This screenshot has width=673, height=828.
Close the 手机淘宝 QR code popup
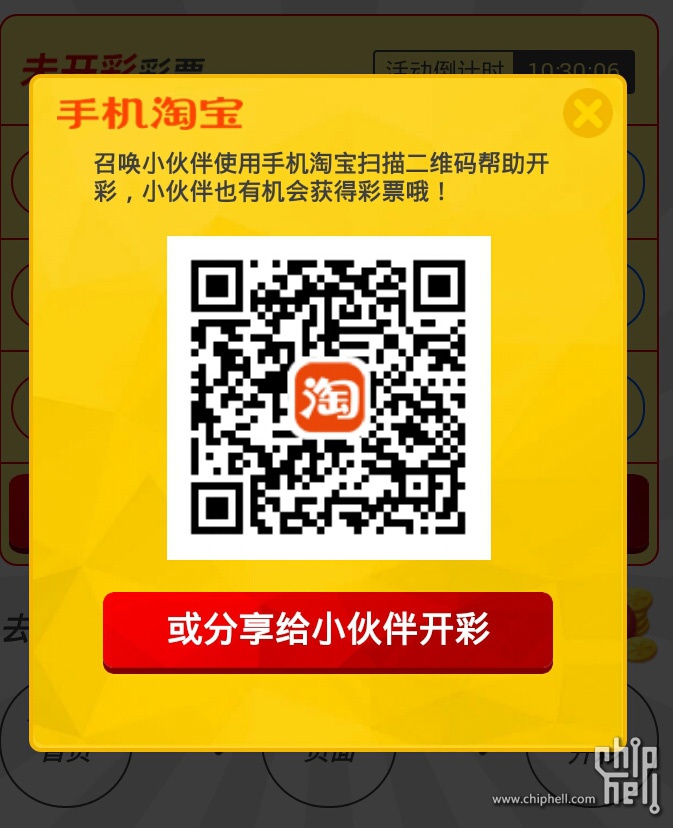point(587,114)
